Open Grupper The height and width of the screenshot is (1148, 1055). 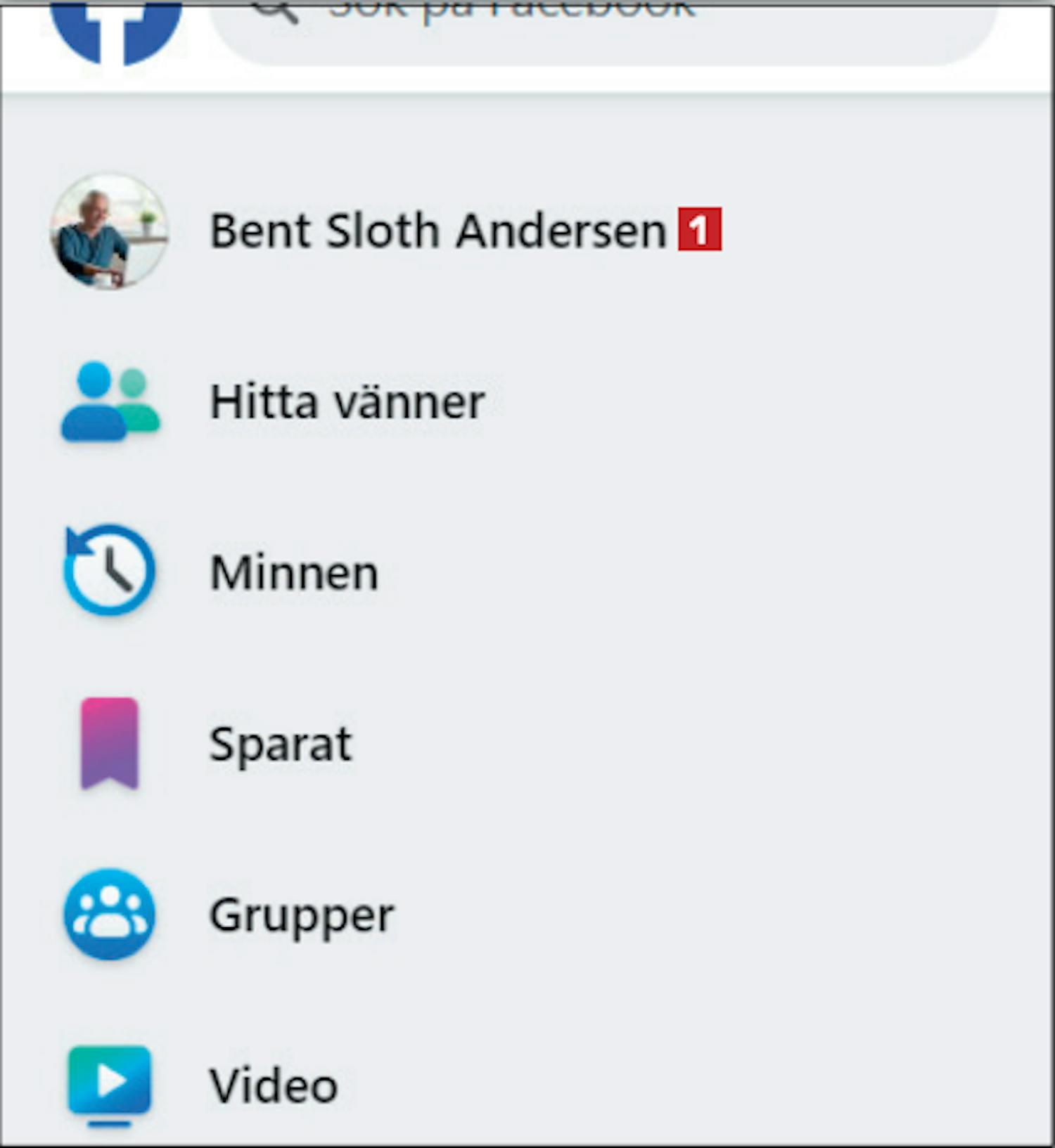pos(301,915)
